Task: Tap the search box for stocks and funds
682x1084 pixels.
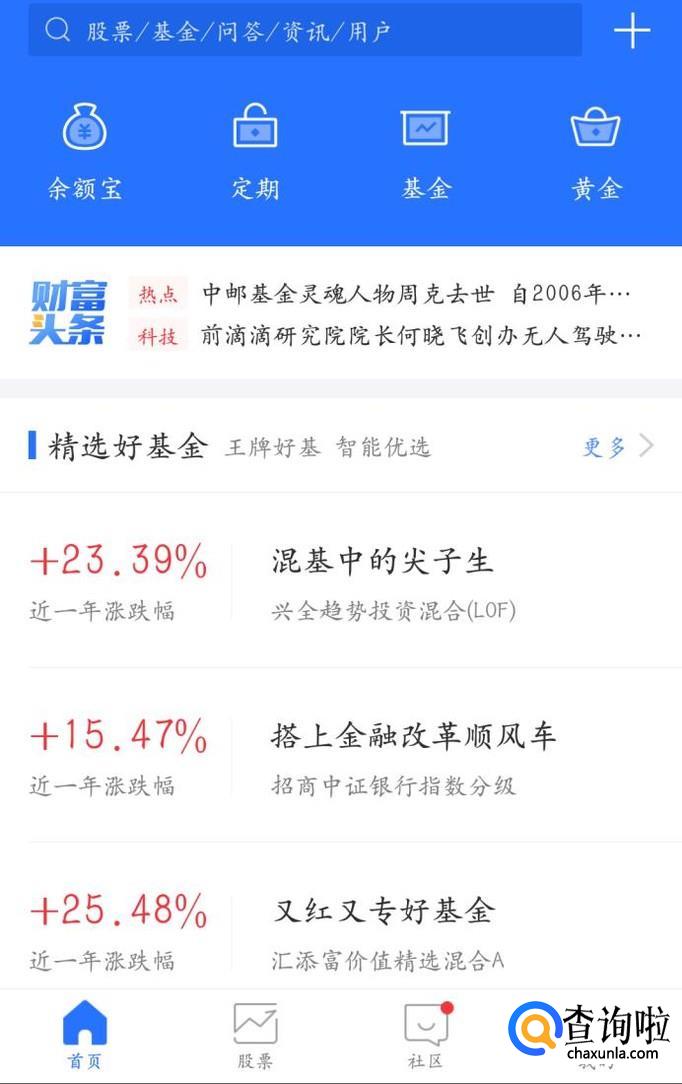Action: pyautogui.click(x=305, y=31)
